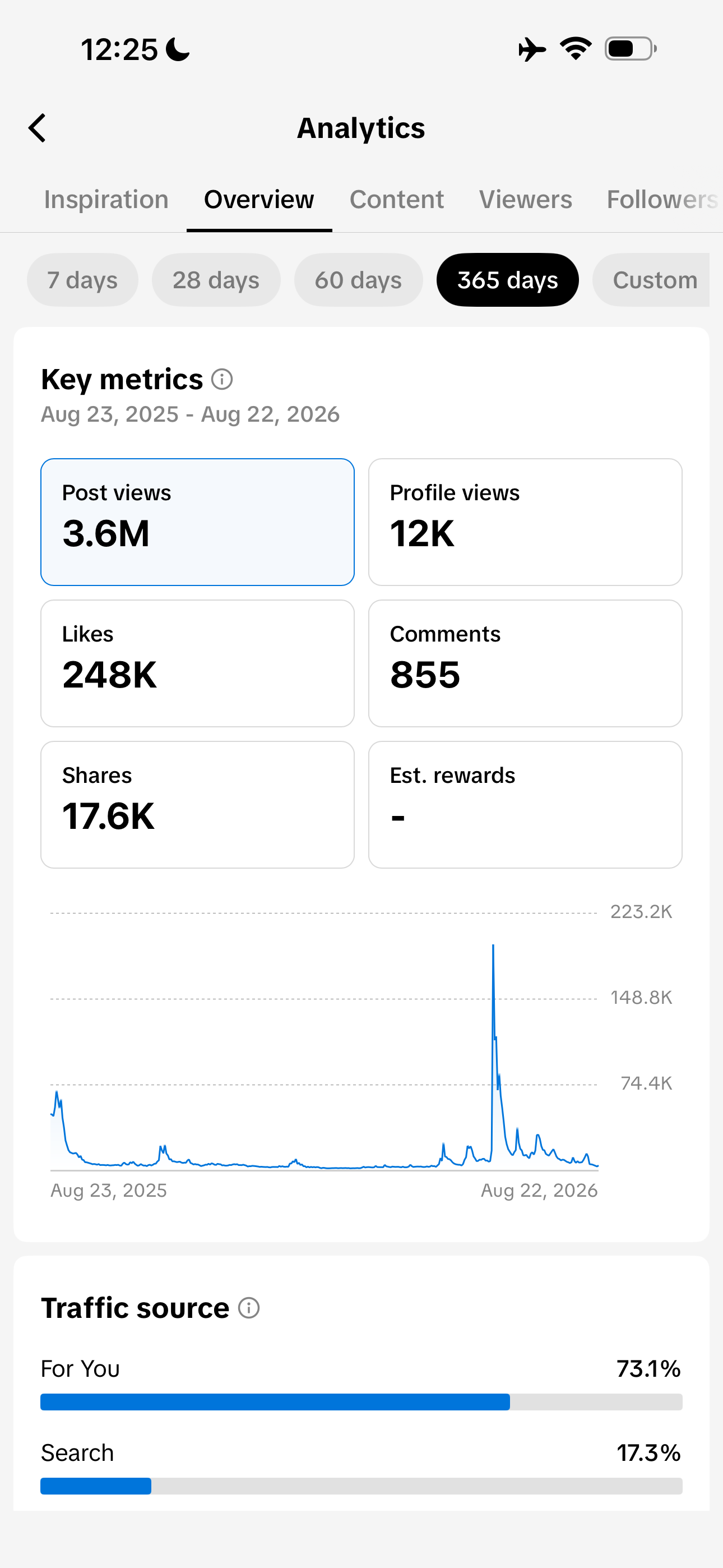Tap the 365 days chip

click(507, 280)
